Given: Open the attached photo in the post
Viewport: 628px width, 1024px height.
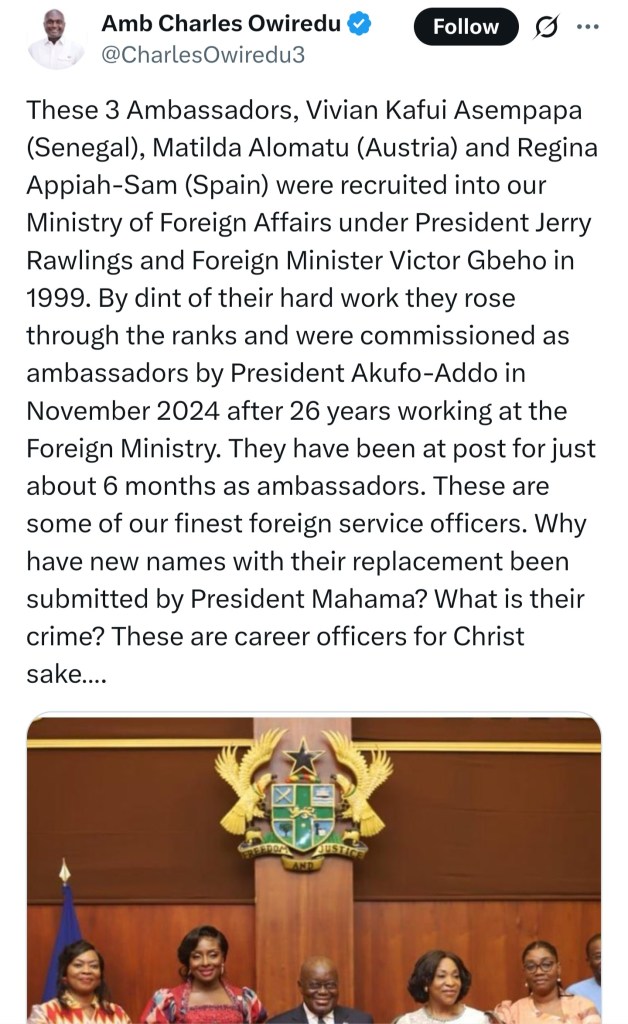Looking at the screenshot, I should (x=314, y=871).
